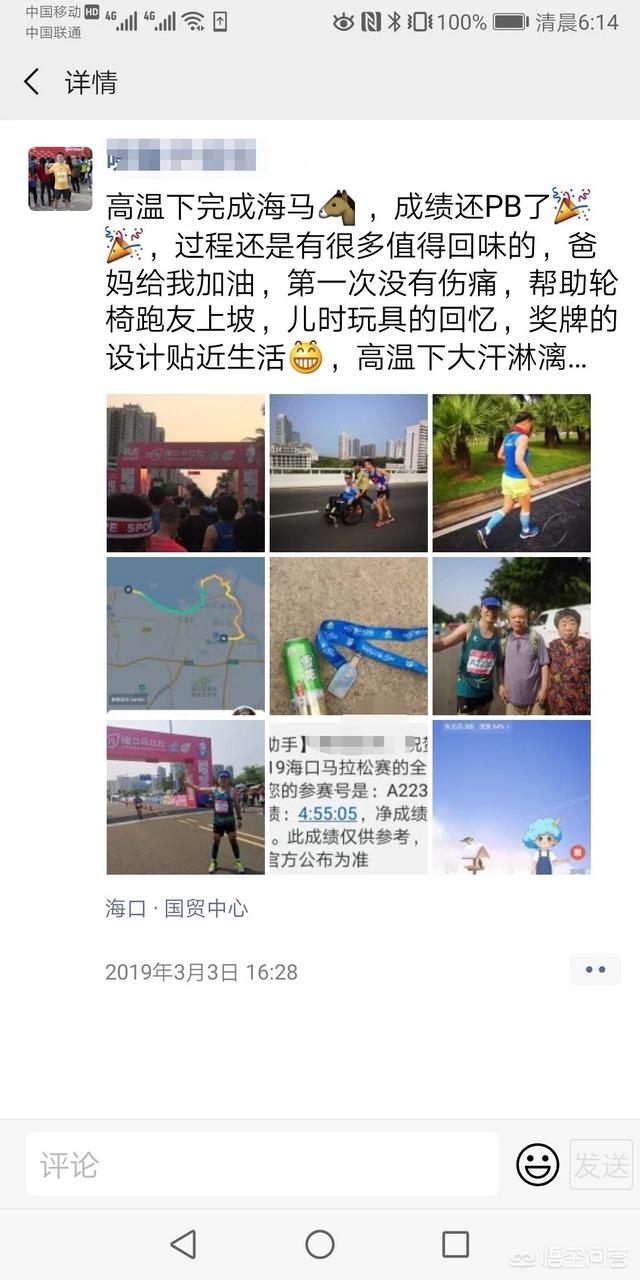The image size is (640, 1280).
Task: Open the system recent apps view
Action: [455, 1244]
